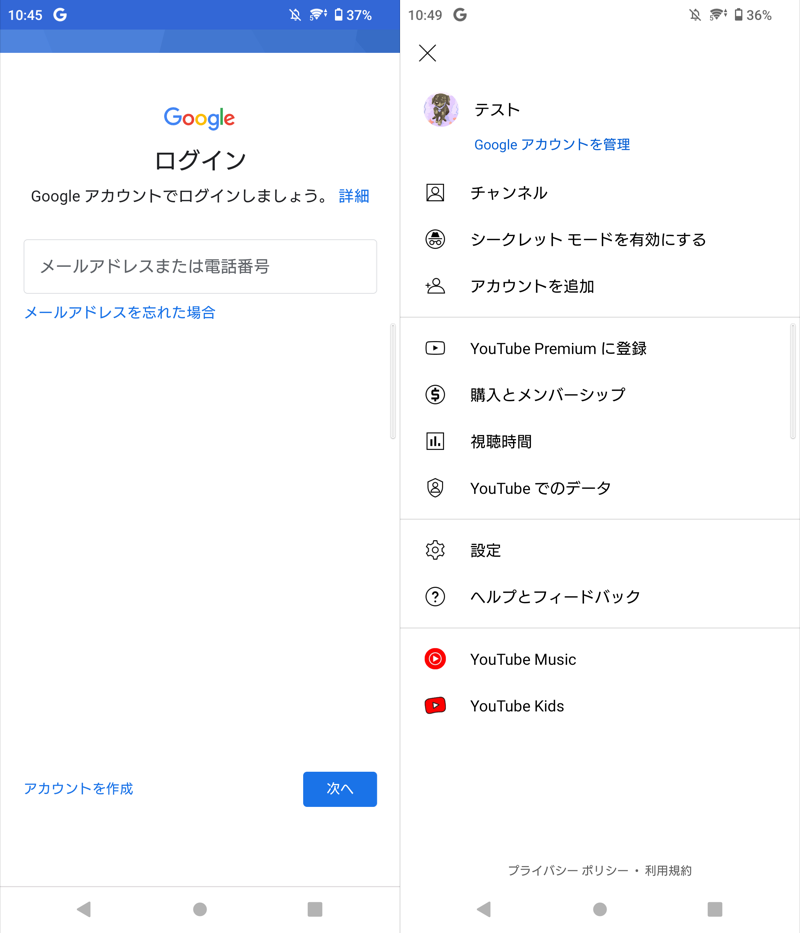Close the YouTube account menu
Image resolution: width=800 pixels, height=933 pixels.
tap(428, 54)
